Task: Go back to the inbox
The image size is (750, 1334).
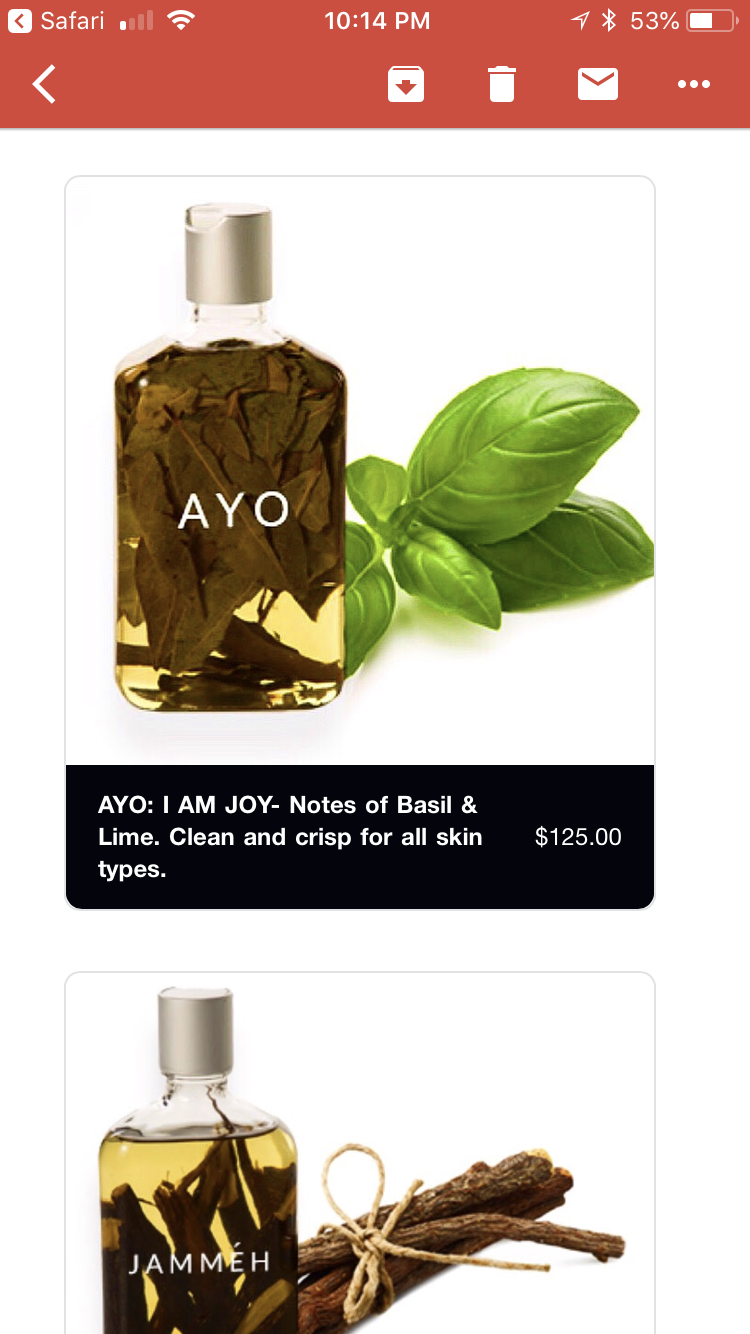Action: [44, 84]
